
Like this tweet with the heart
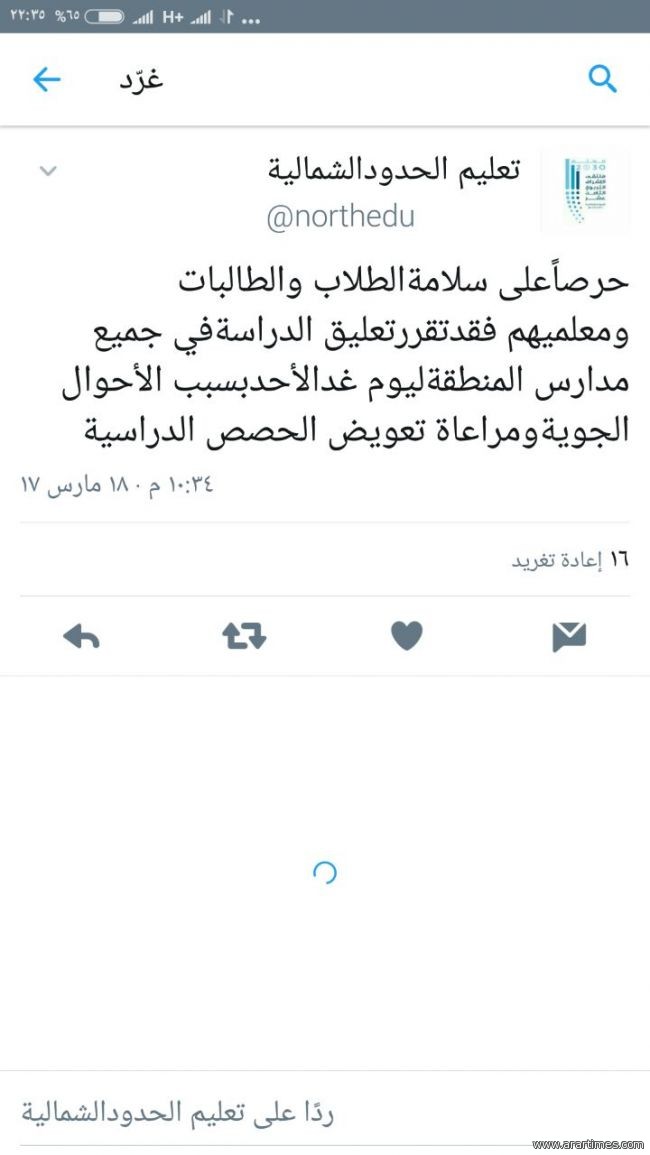click(x=406, y=636)
